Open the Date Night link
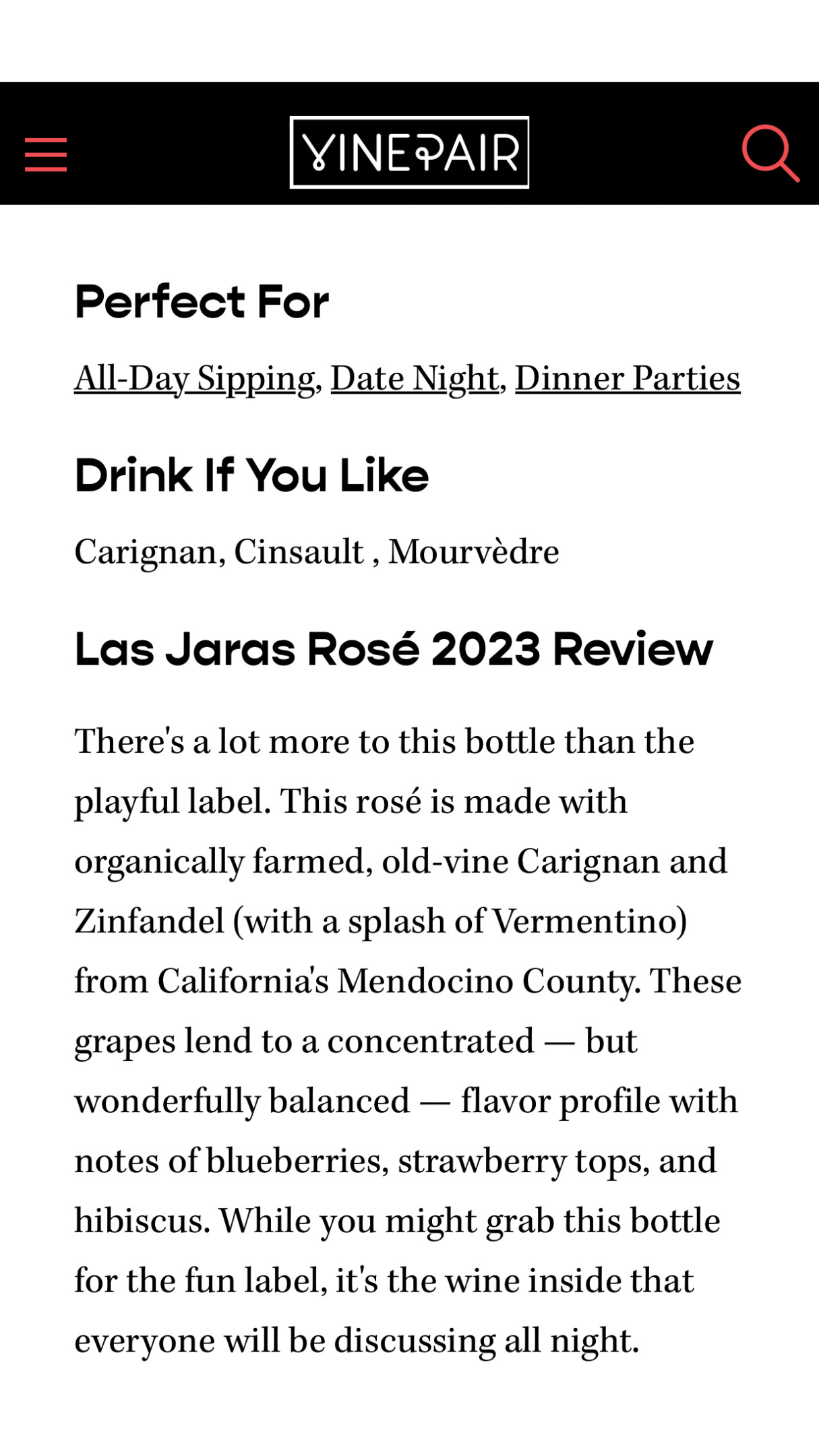This screenshot has height=1456, width=819. point(415,378)
